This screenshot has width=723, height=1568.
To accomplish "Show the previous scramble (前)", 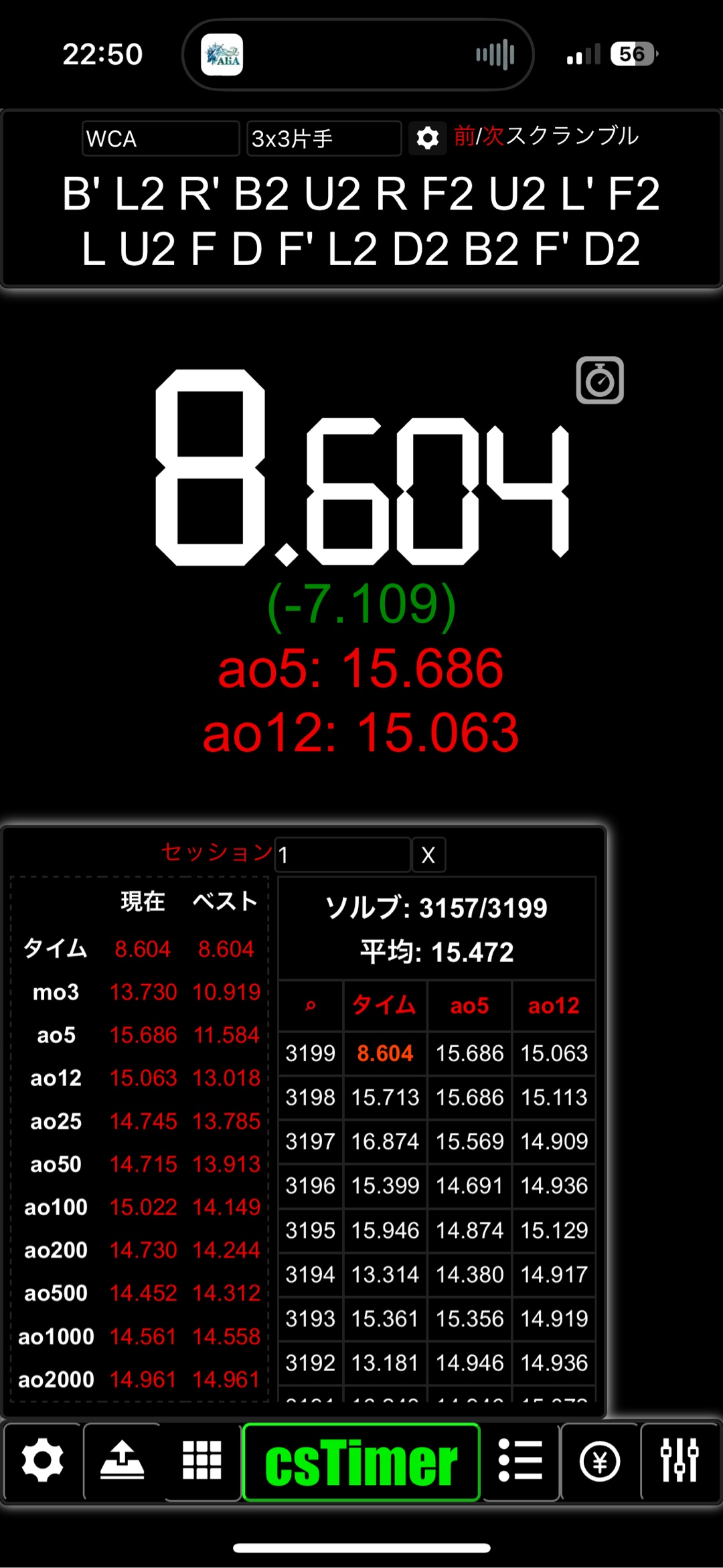I will point(463,136).
